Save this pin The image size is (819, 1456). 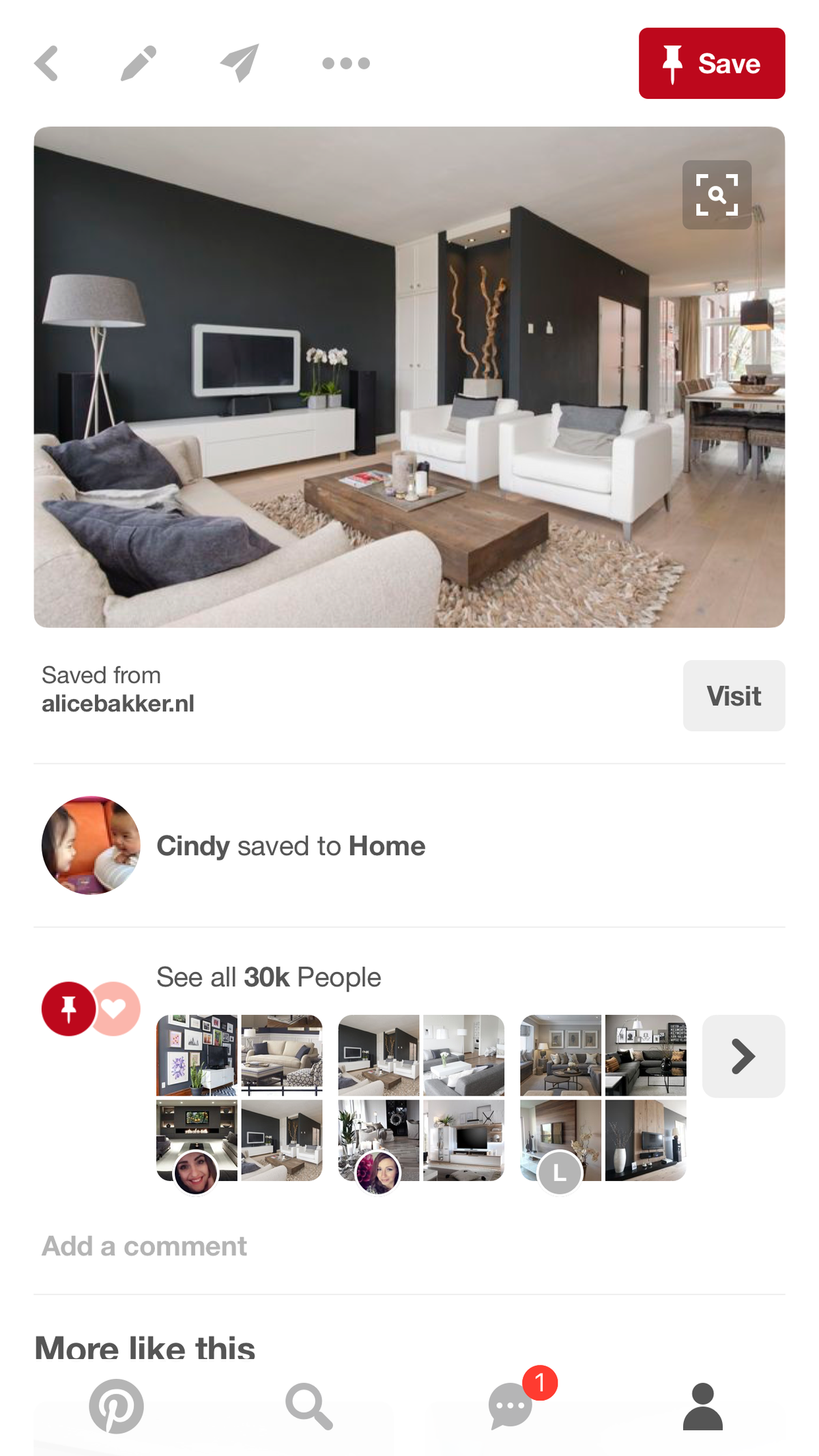click(711, 63)
